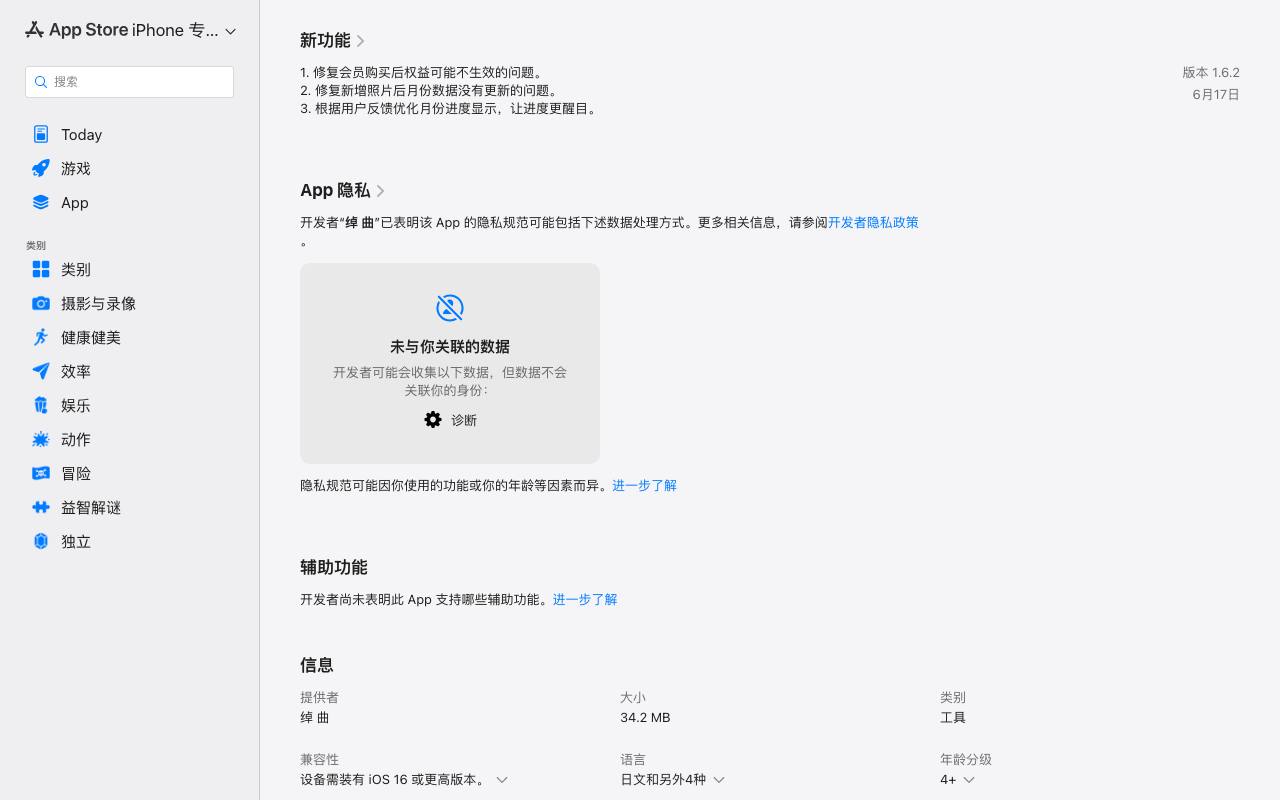Open the App 隐私 details
Viewport: 1280px width, 800px height.
[343, 191]
